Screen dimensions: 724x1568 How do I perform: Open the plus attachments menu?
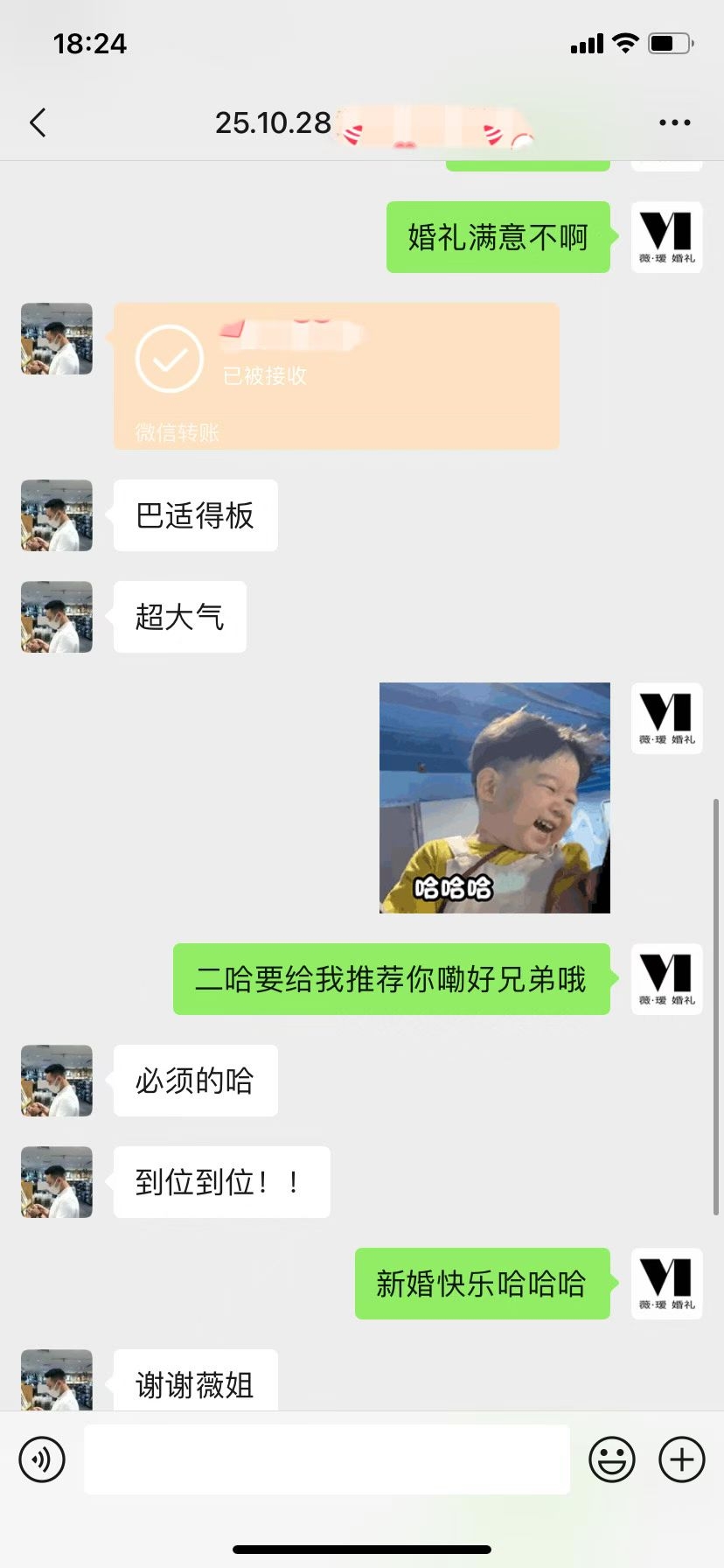(x=681, y=1459)
